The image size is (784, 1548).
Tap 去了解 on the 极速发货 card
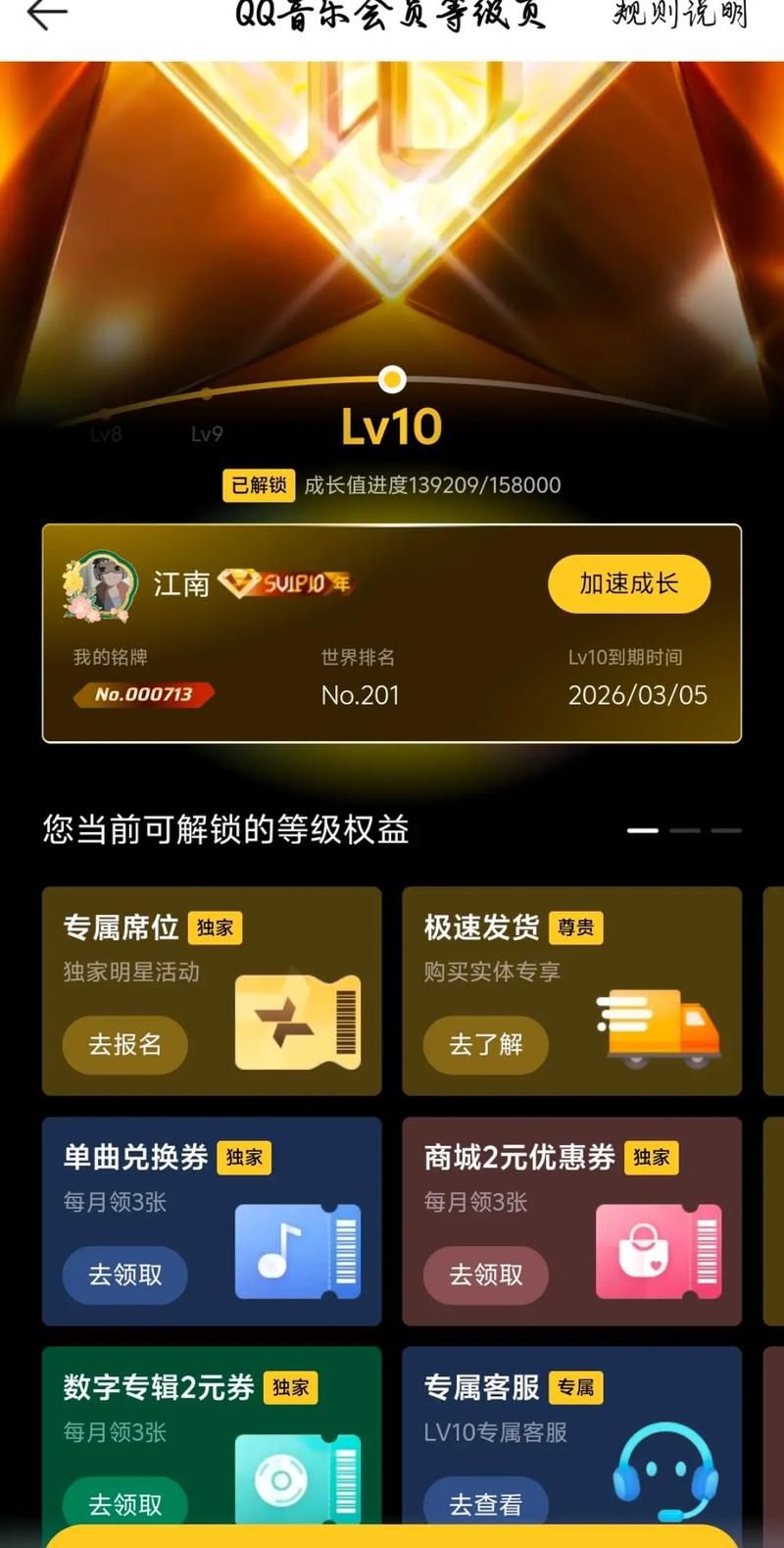[485, 1044]
